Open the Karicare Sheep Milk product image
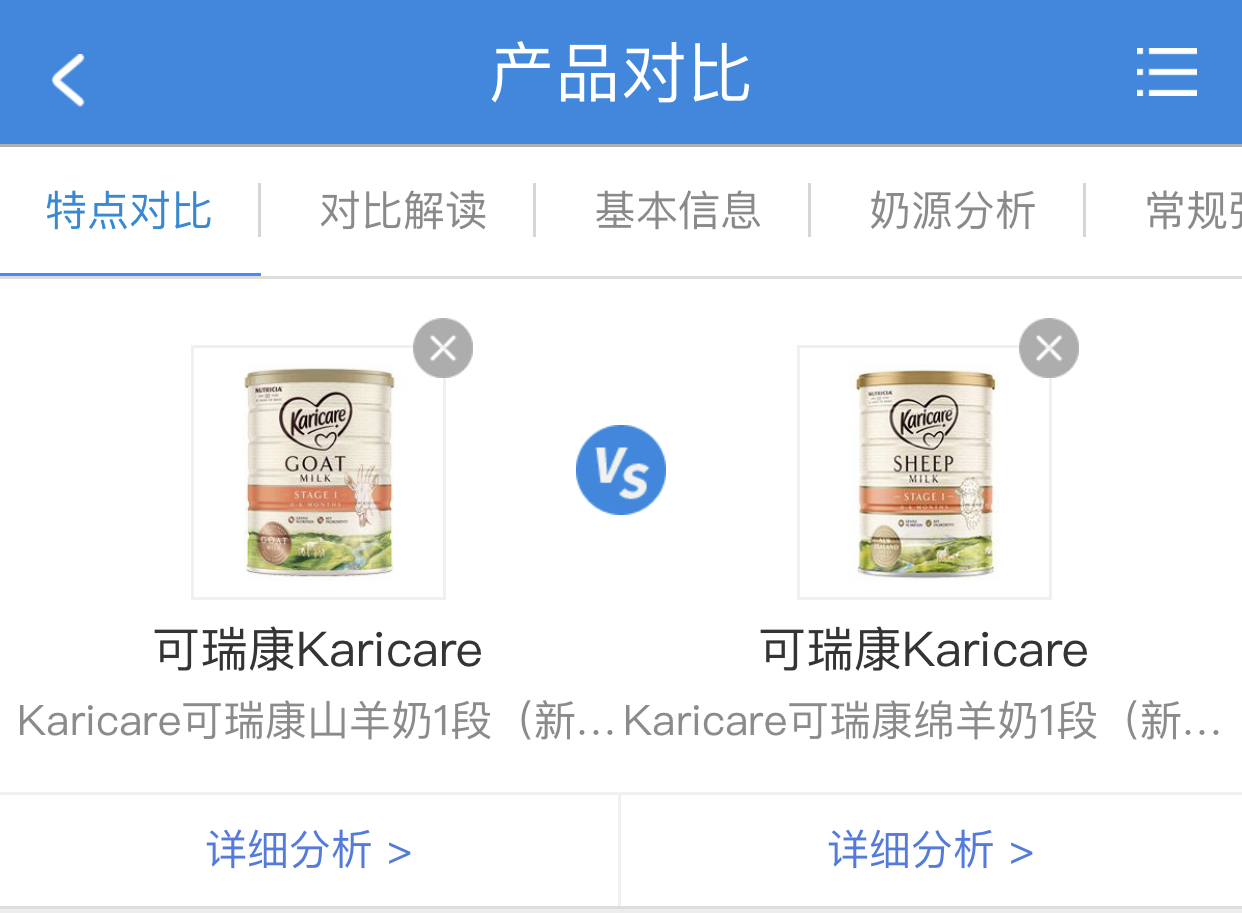This screenshot has height=913, width=1242. click(924, 472)
